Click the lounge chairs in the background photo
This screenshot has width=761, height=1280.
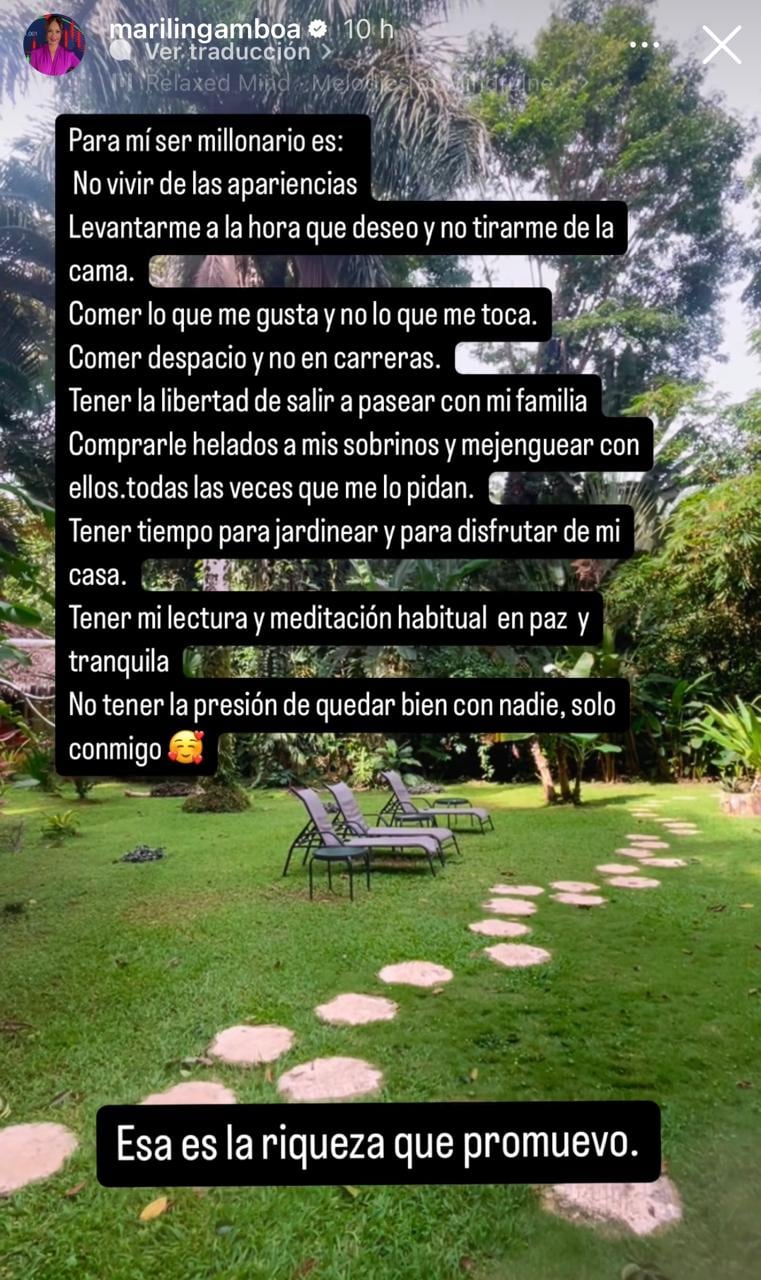click(380, 830)
